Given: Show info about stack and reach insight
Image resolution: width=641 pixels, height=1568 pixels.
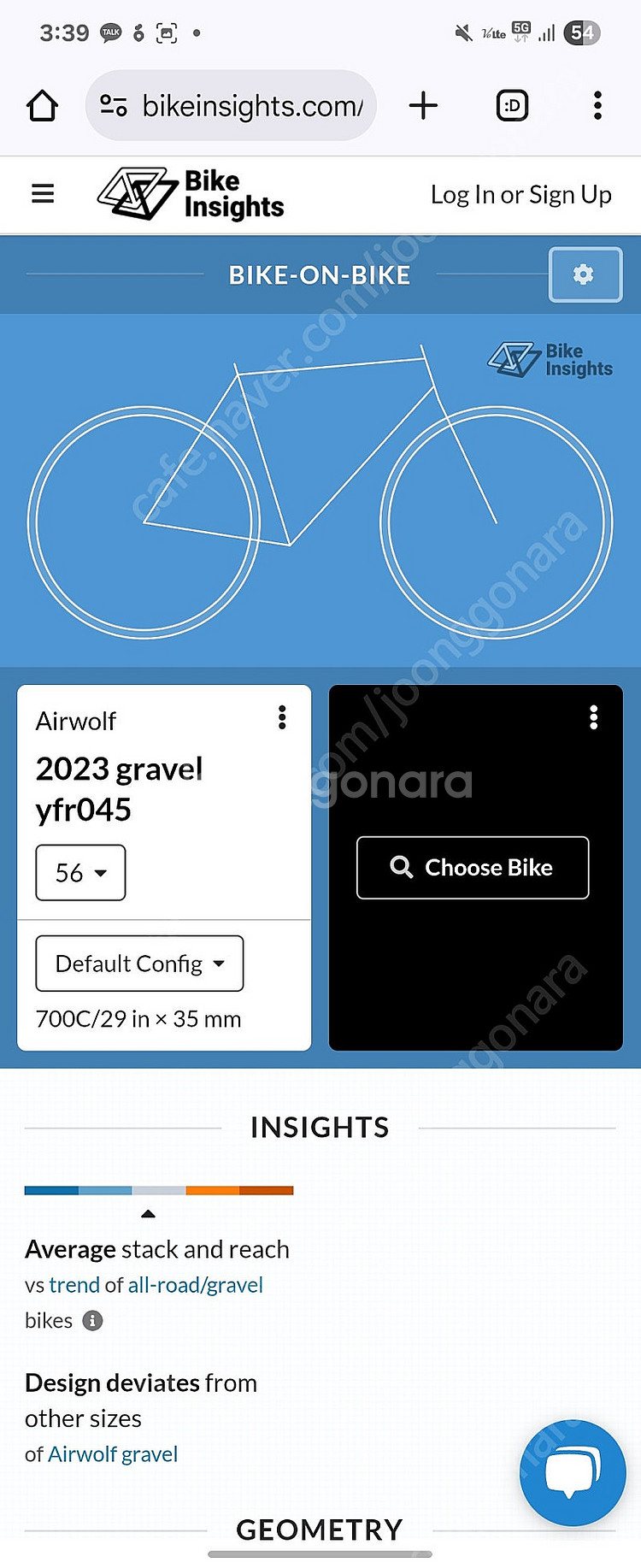Looking at the screenshot, I should pyautogui.click(x=92, y=1321).
